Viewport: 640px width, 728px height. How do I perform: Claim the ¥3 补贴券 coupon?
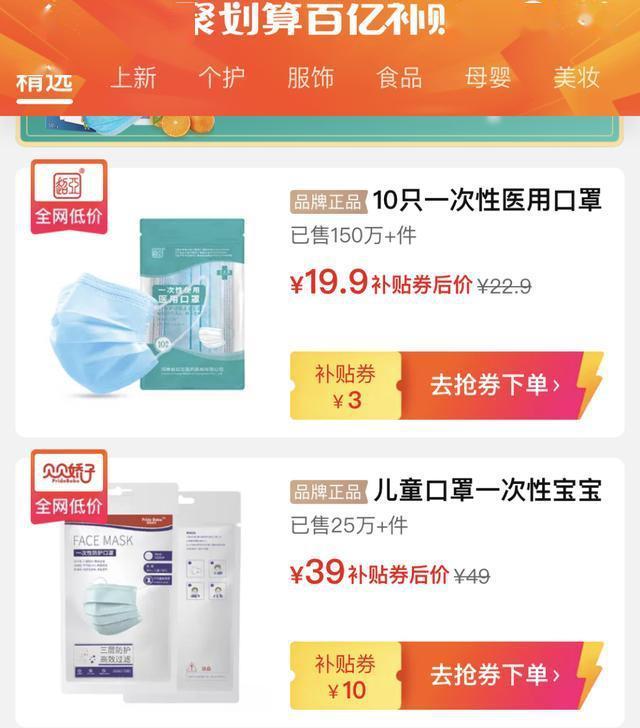tap(345, 386)
